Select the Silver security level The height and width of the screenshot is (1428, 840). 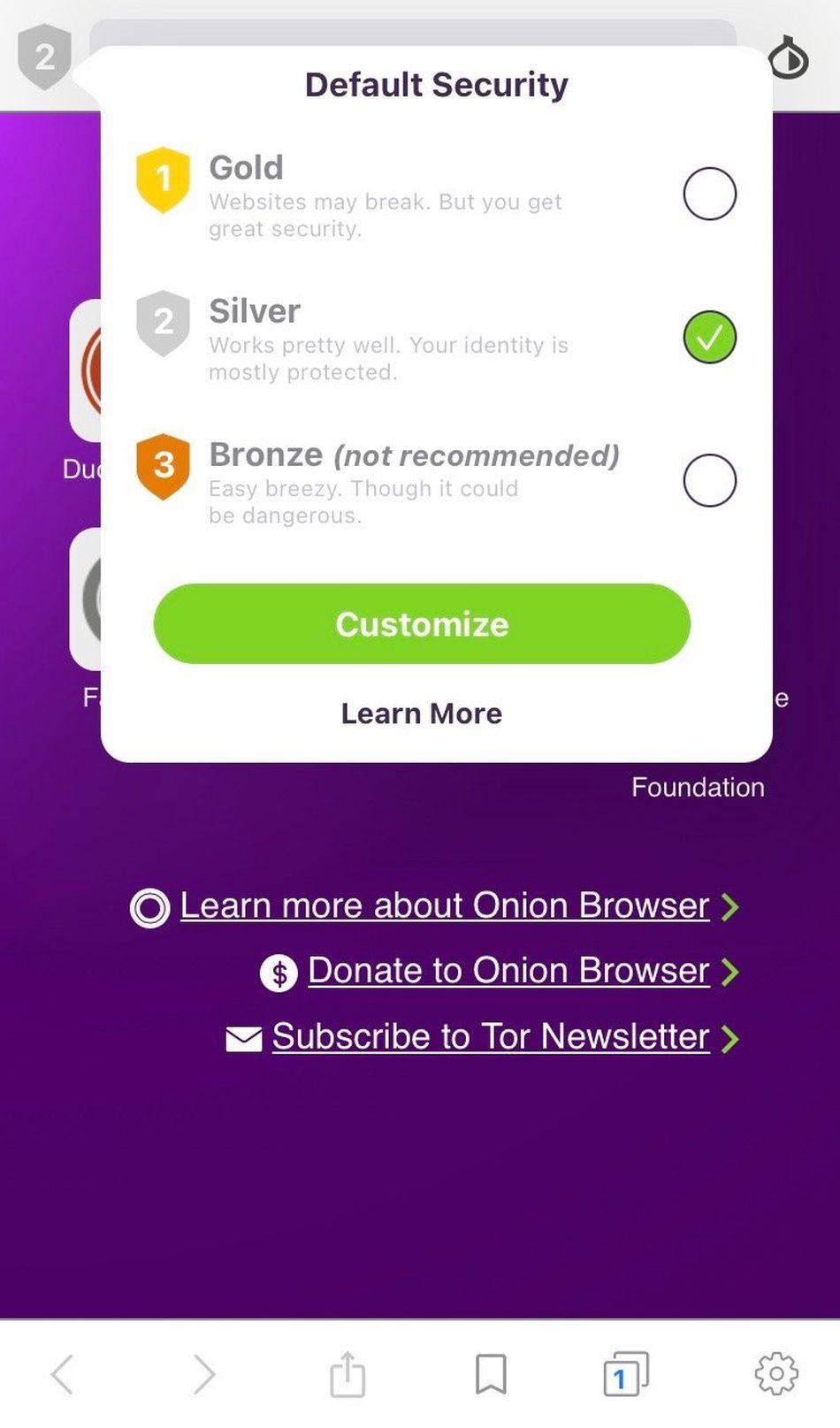(709, 337)
